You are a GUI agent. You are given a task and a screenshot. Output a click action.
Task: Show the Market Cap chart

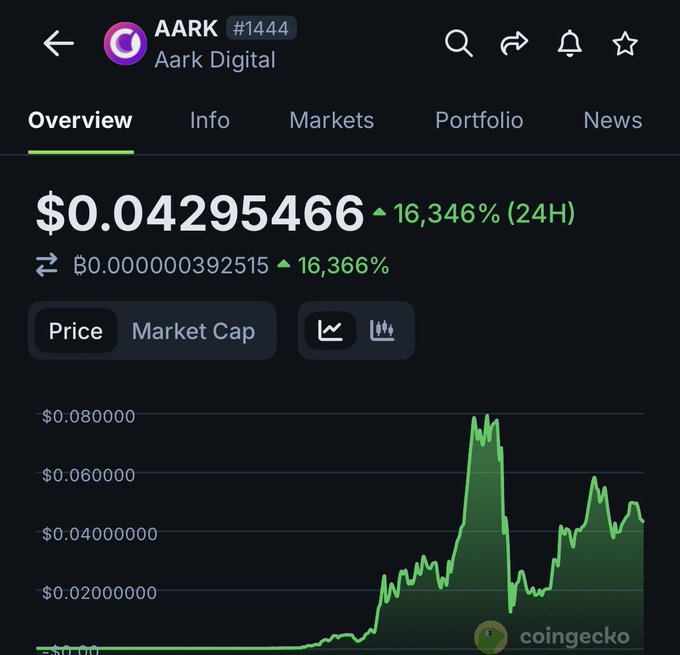click(x=193, y=331)
